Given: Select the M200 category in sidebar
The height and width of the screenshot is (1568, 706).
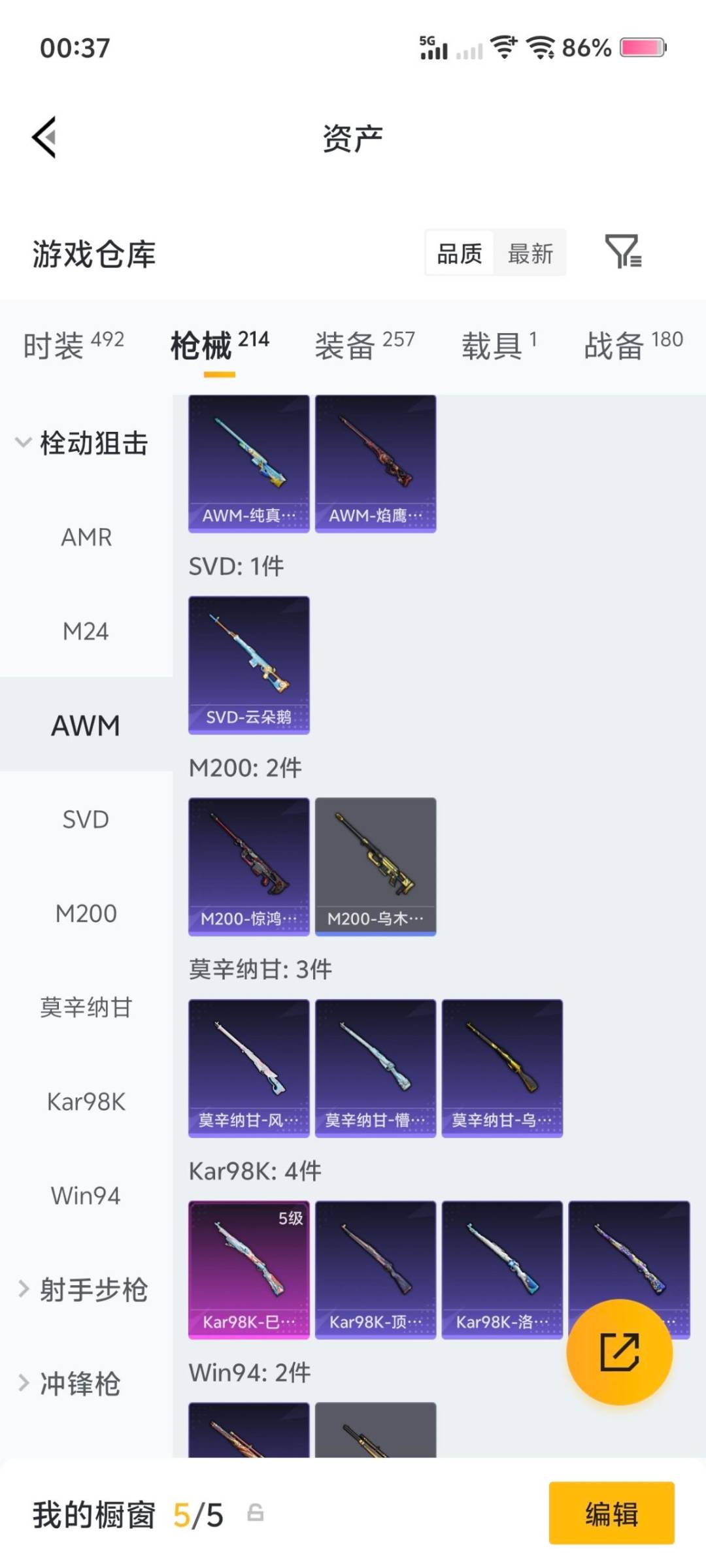Looking at the screenshot, I should tap(85, 913).
